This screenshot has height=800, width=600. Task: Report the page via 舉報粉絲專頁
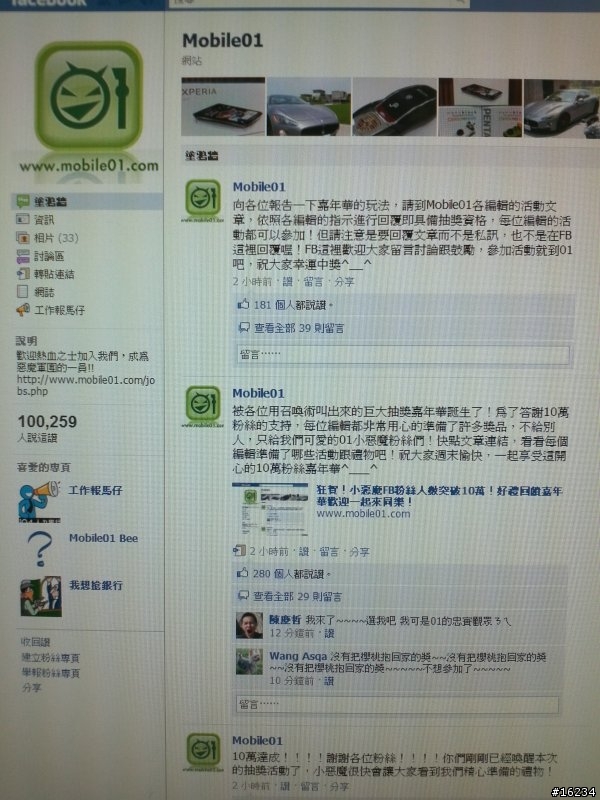point(49,672)
